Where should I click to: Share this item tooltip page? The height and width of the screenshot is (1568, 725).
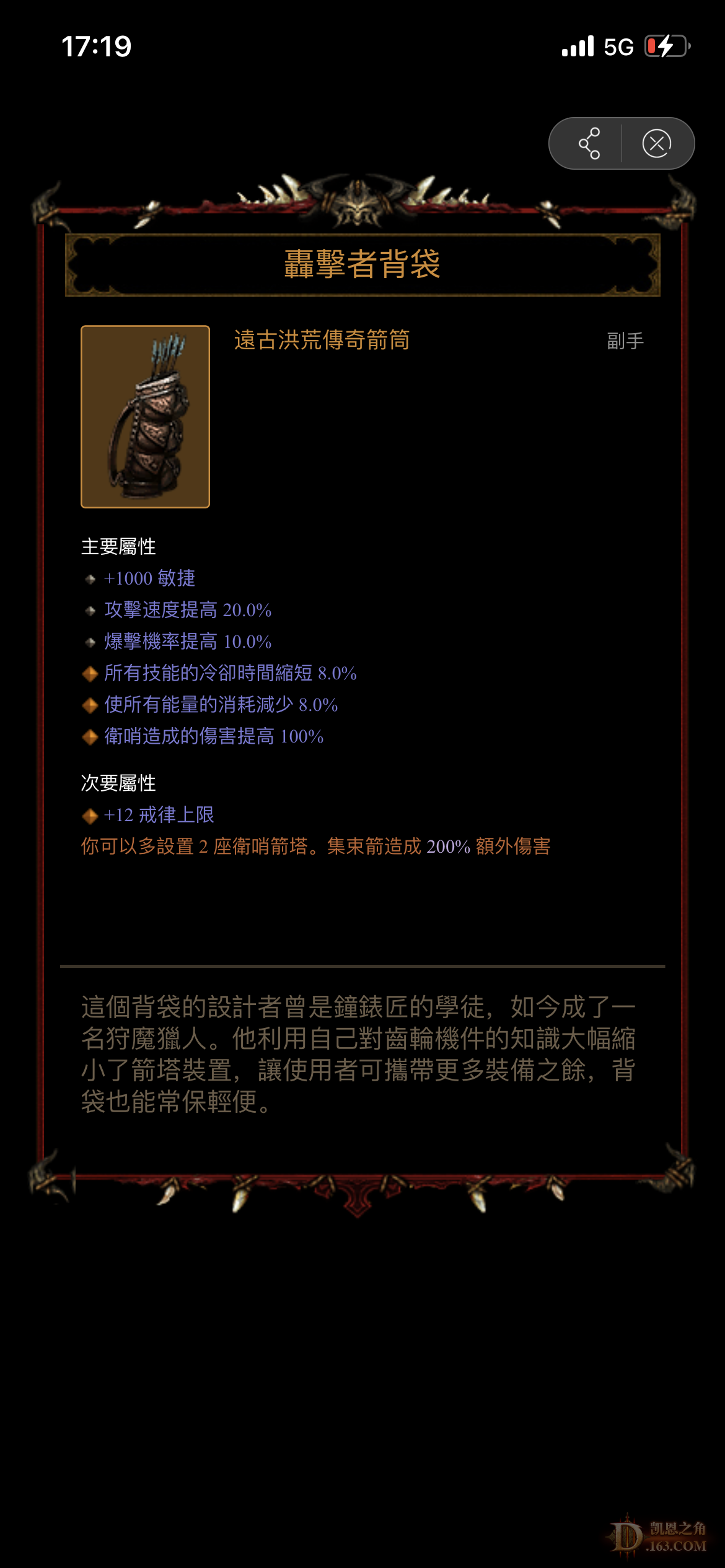(x=589, y=144)
